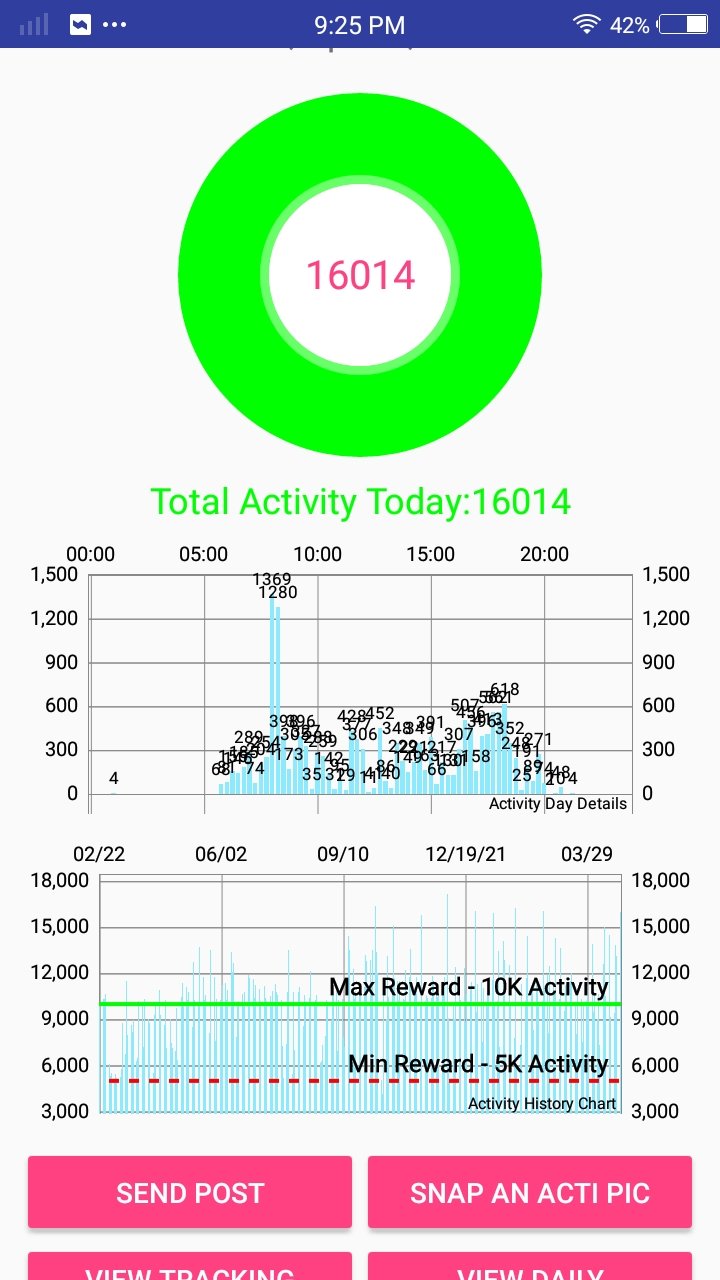Open the VIEW TRACKING button
The image size is (720, 1280).
point(190,1268)
